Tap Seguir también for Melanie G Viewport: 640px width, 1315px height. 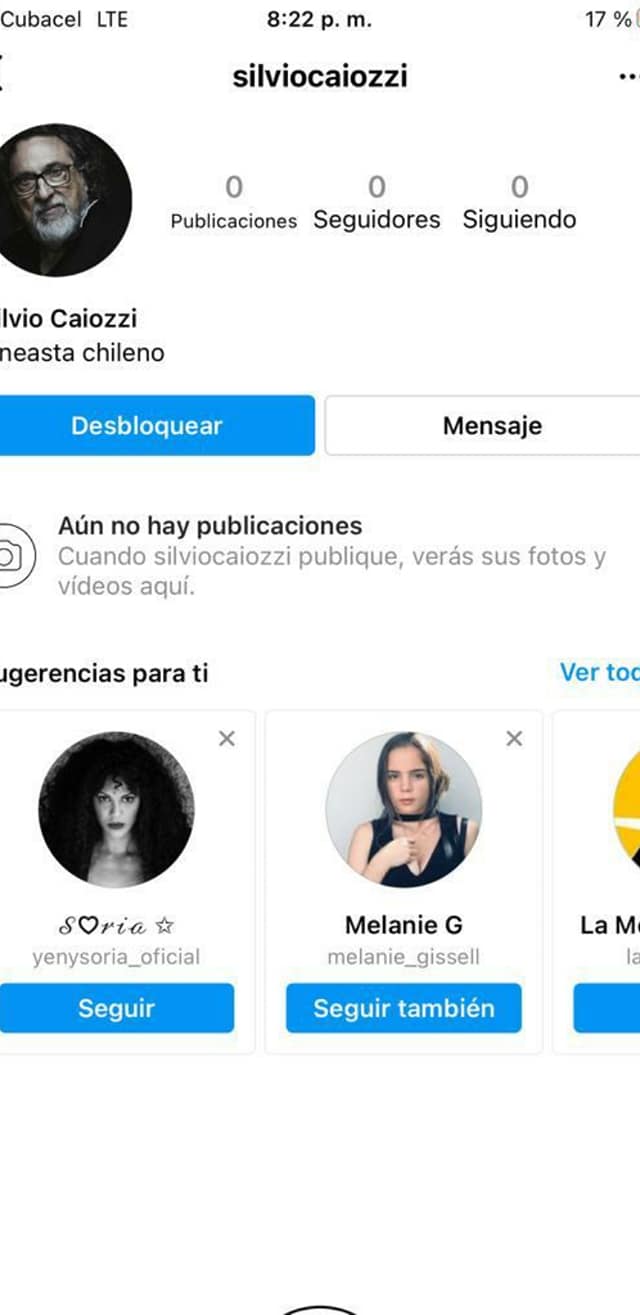click(x=404, y=1008)
